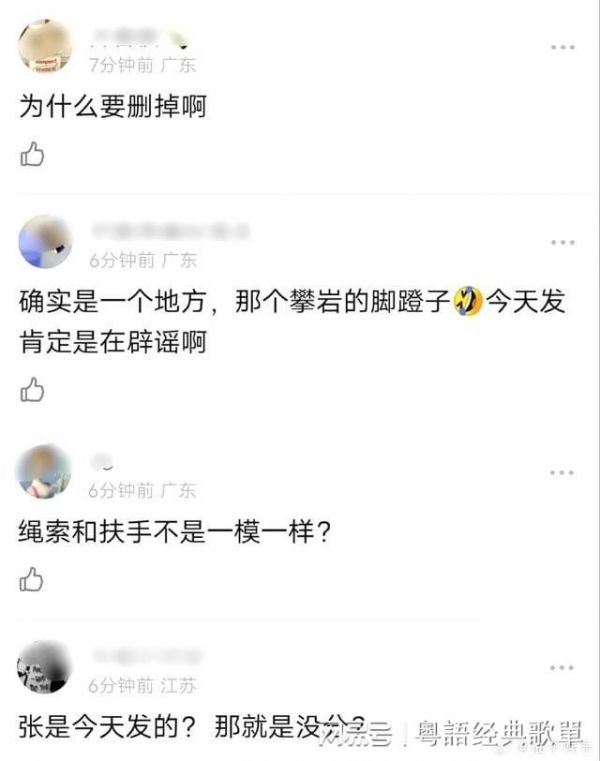Like the comment about 攀岩的脚蹬子

point(32,389)
